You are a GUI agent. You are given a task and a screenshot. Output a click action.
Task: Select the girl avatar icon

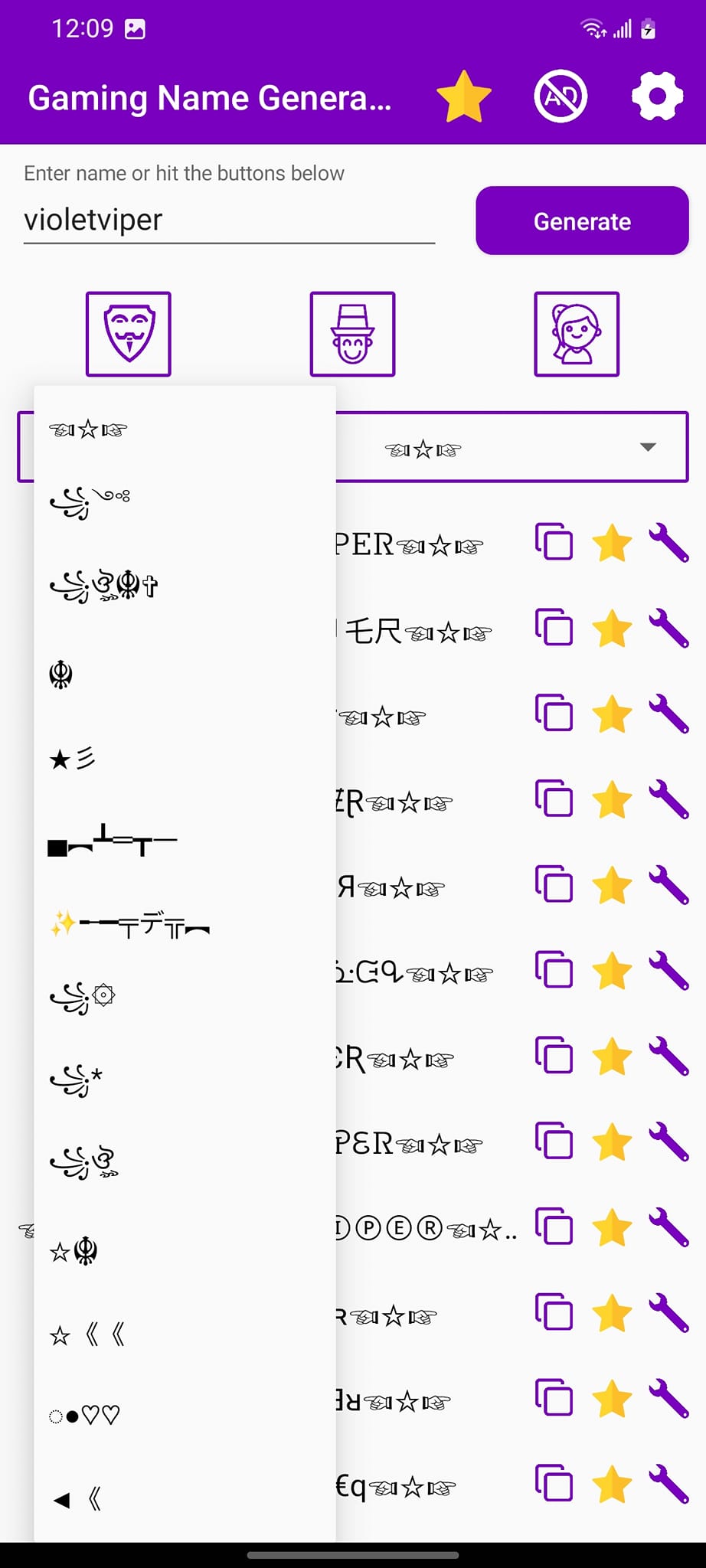point(577,334)
